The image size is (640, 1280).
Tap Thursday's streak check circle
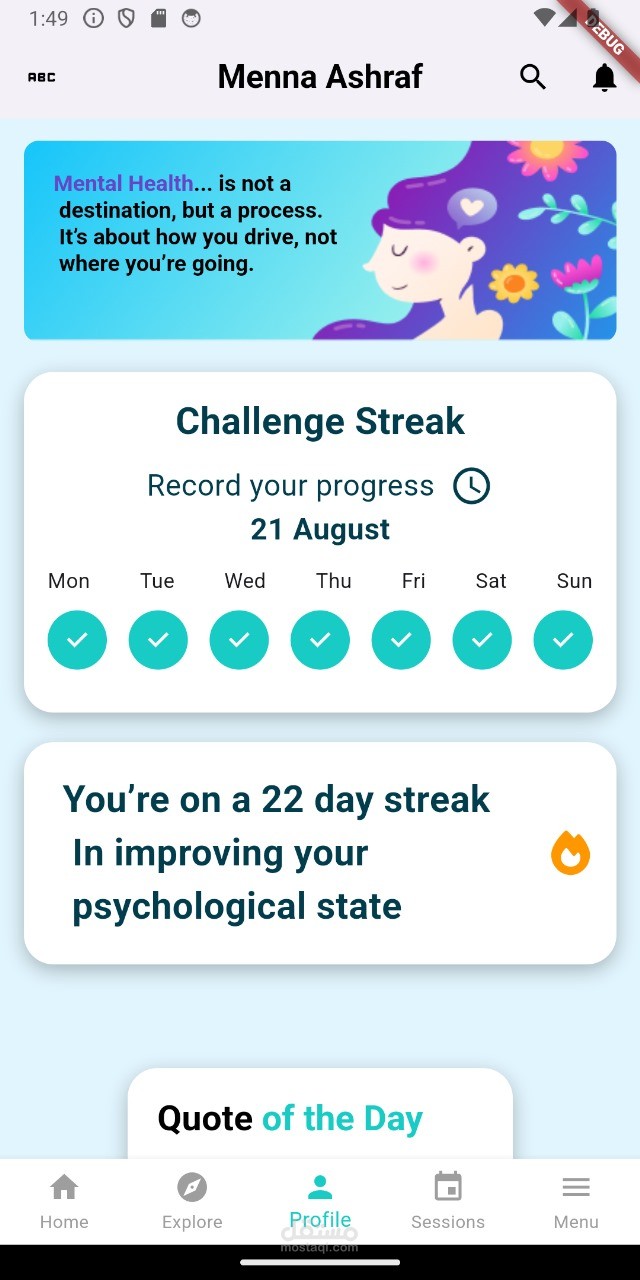coord(320,640)
